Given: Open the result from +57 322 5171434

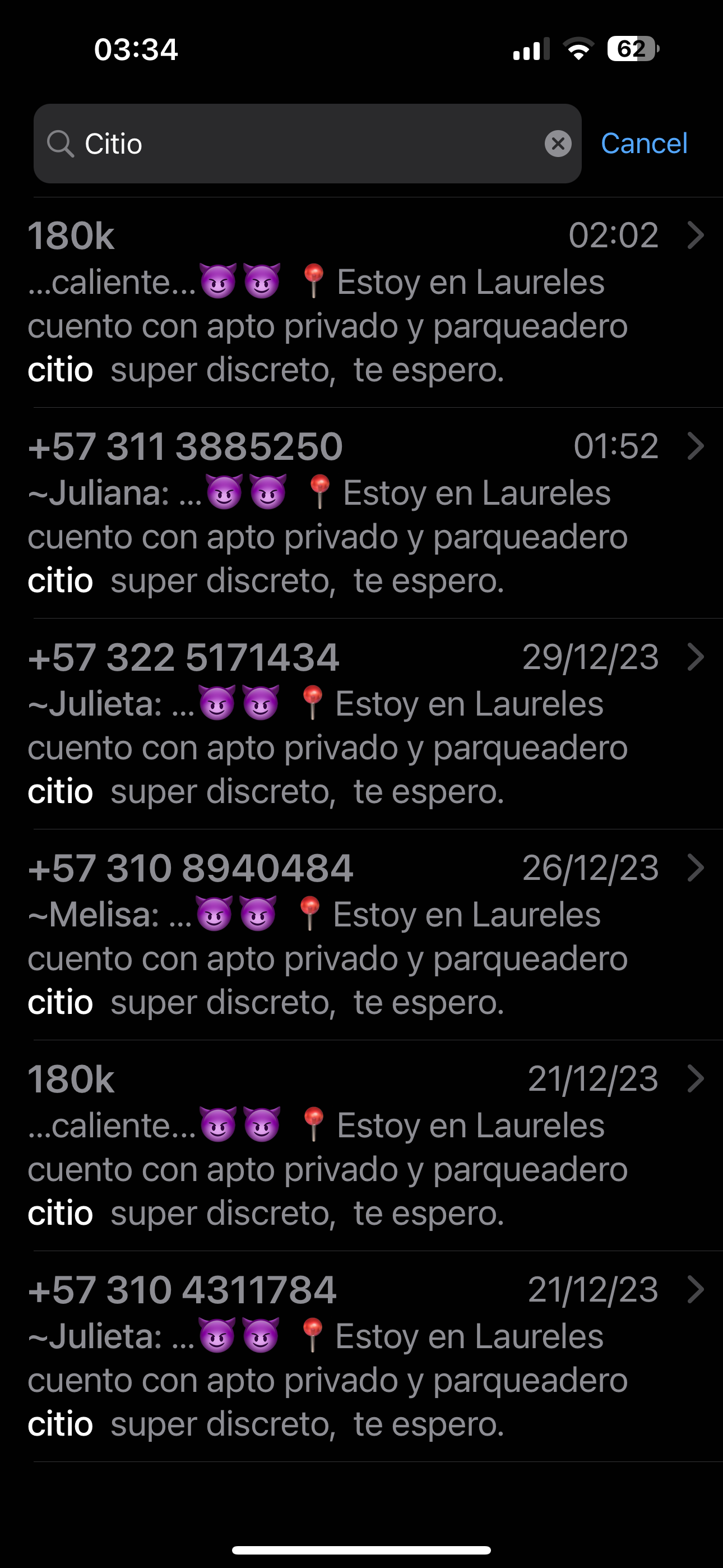Looking at the screenshot, I should point(361,724).
